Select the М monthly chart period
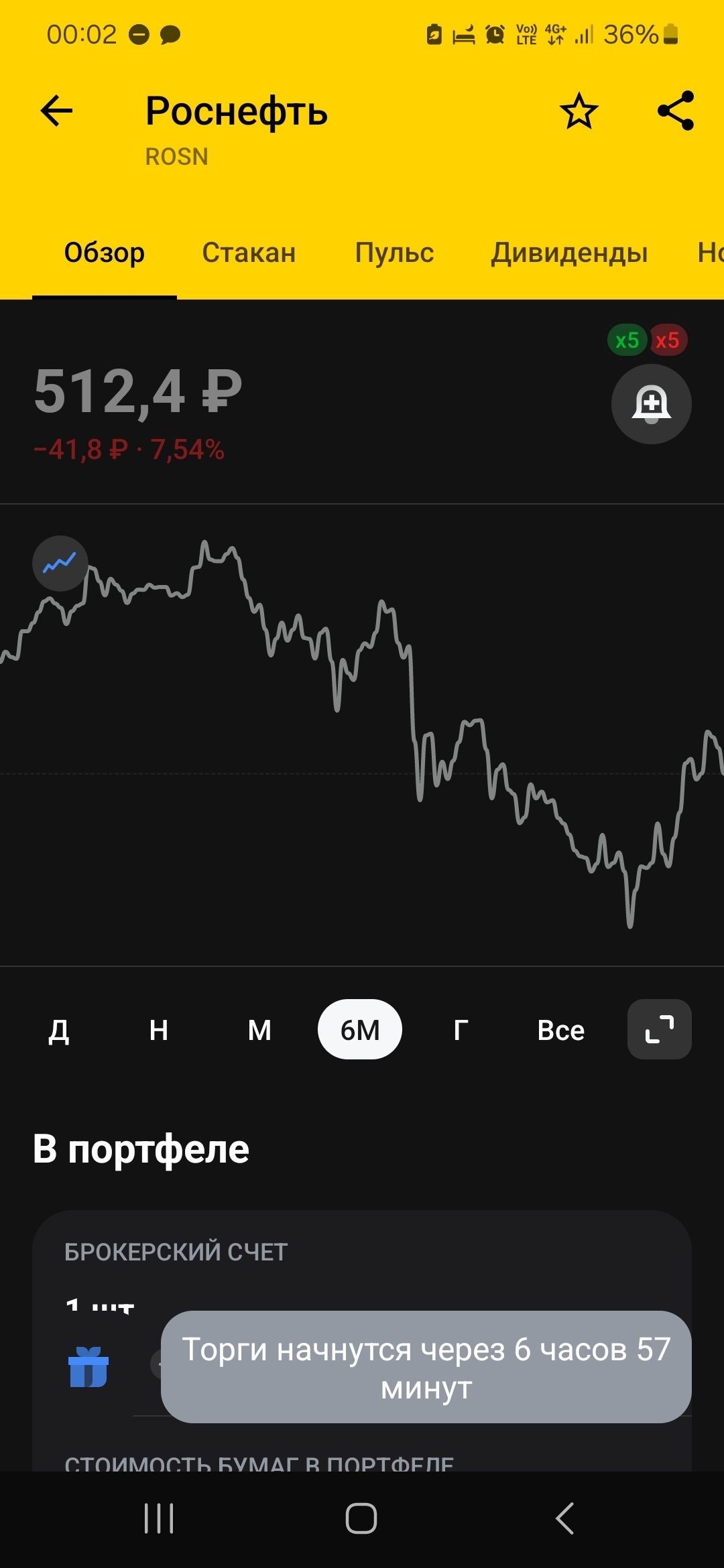 pyautogui.click(x=259, y=1030)
